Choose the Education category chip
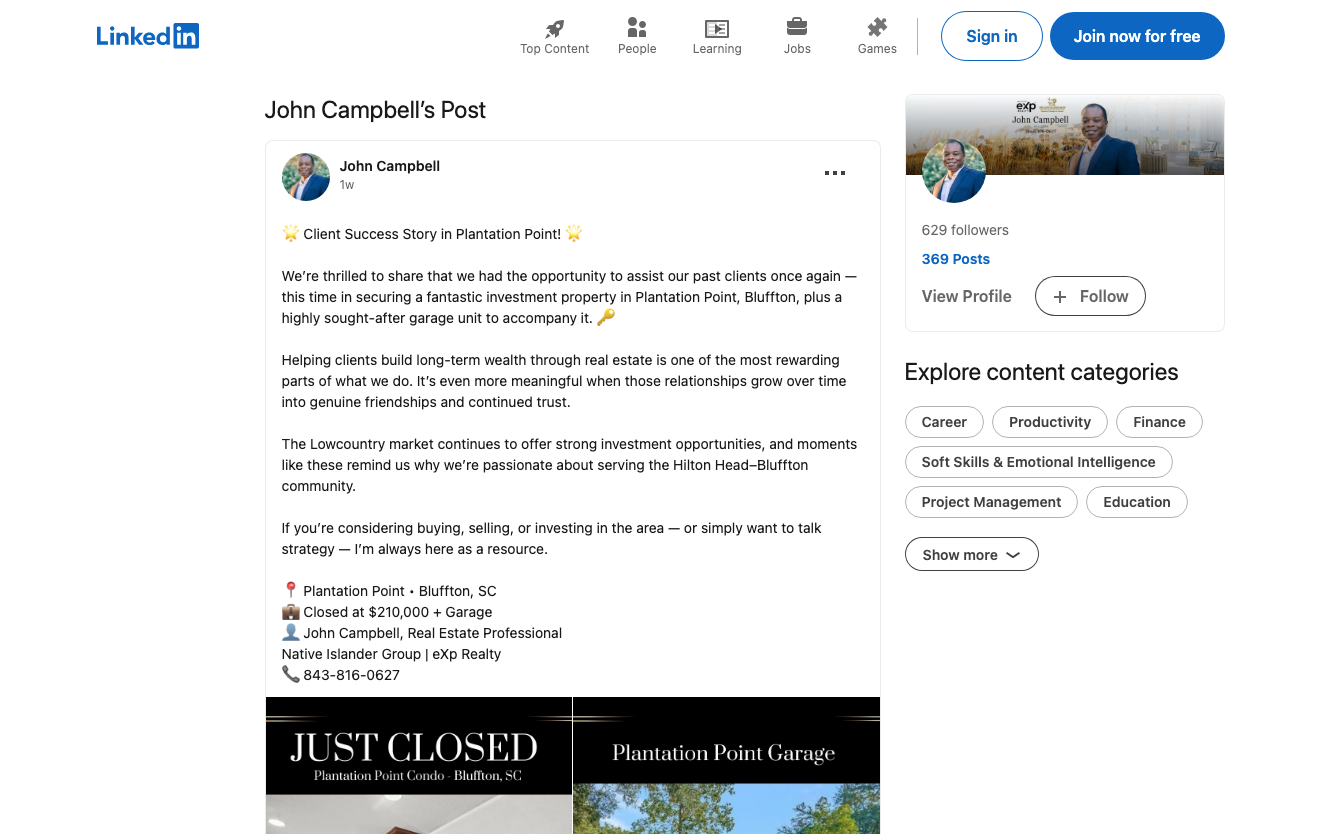 1135,502
